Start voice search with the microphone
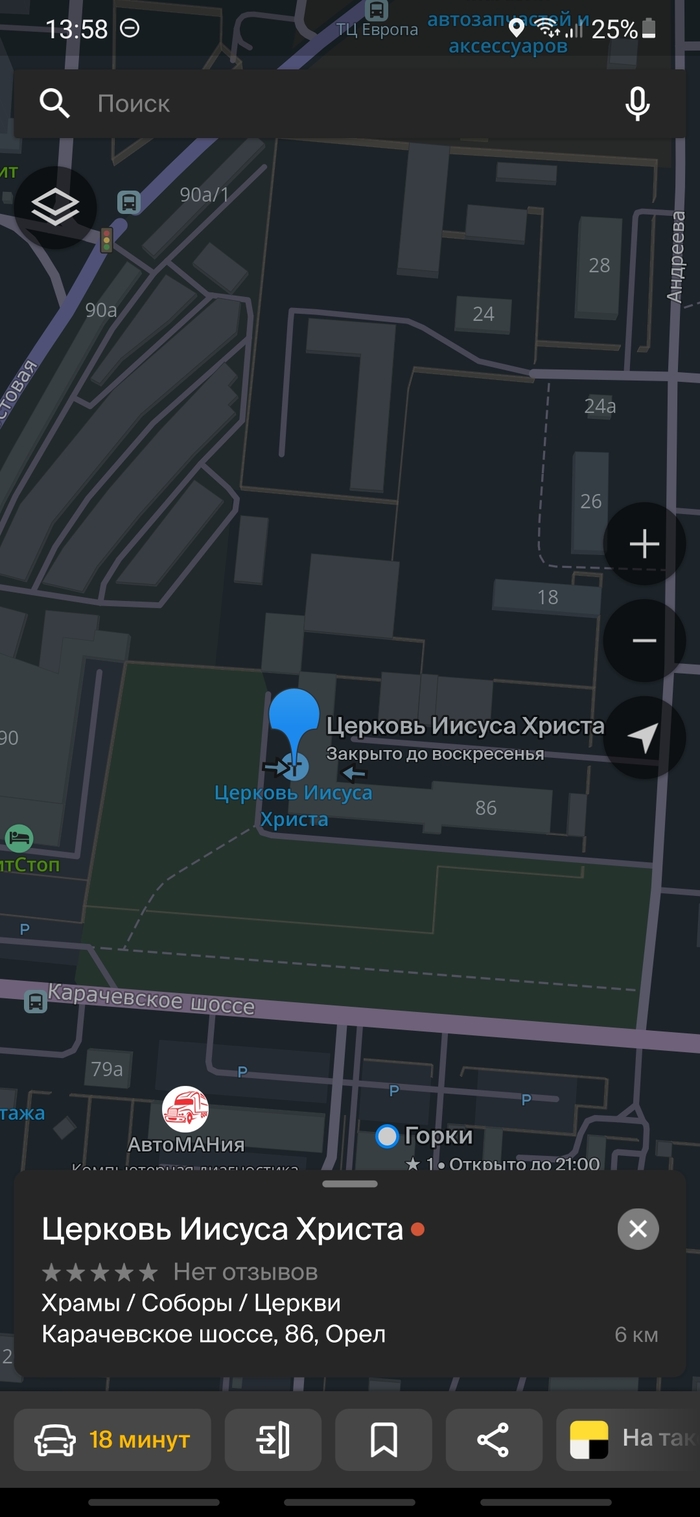 [637, 104]
